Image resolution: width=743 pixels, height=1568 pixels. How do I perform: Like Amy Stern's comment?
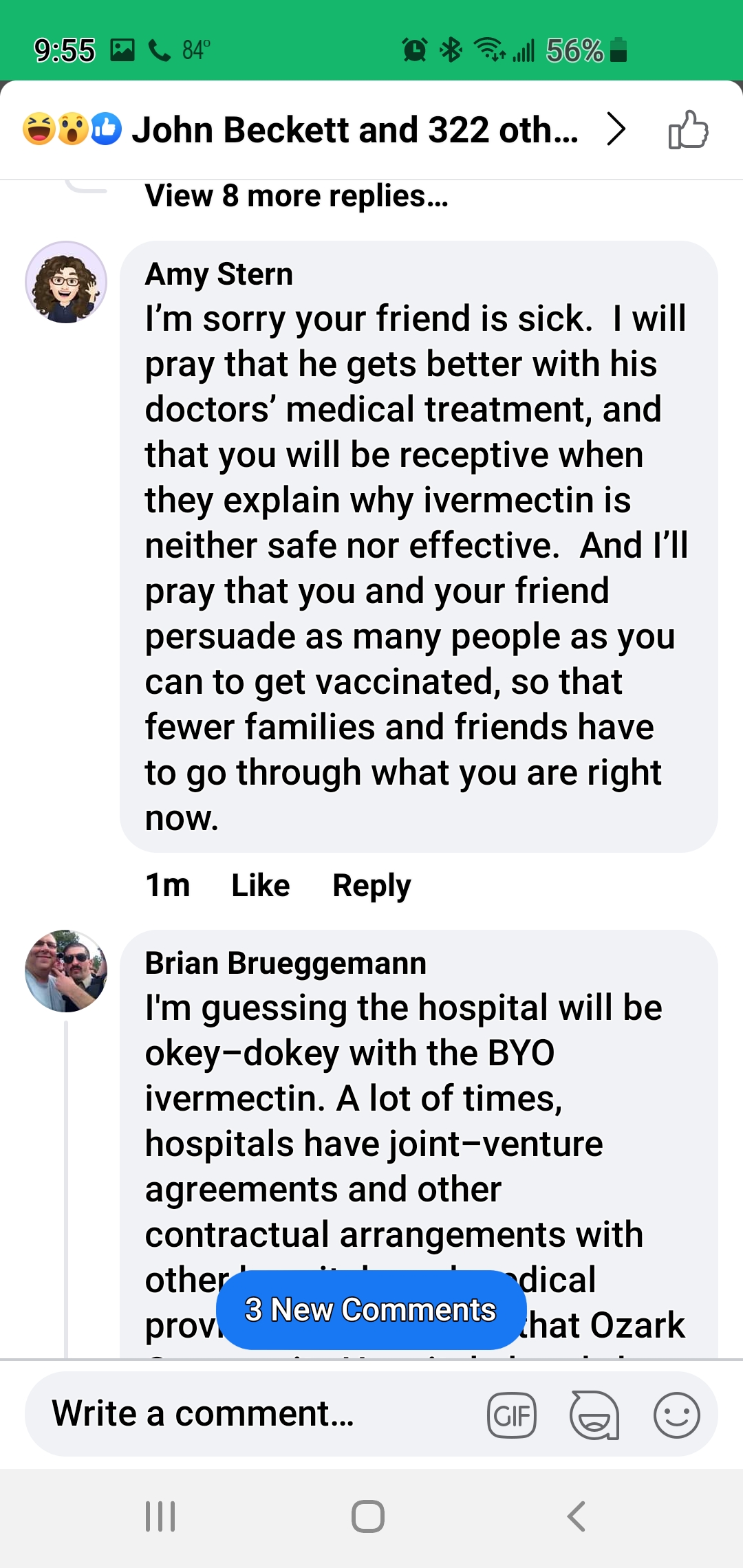coord(260,885)
